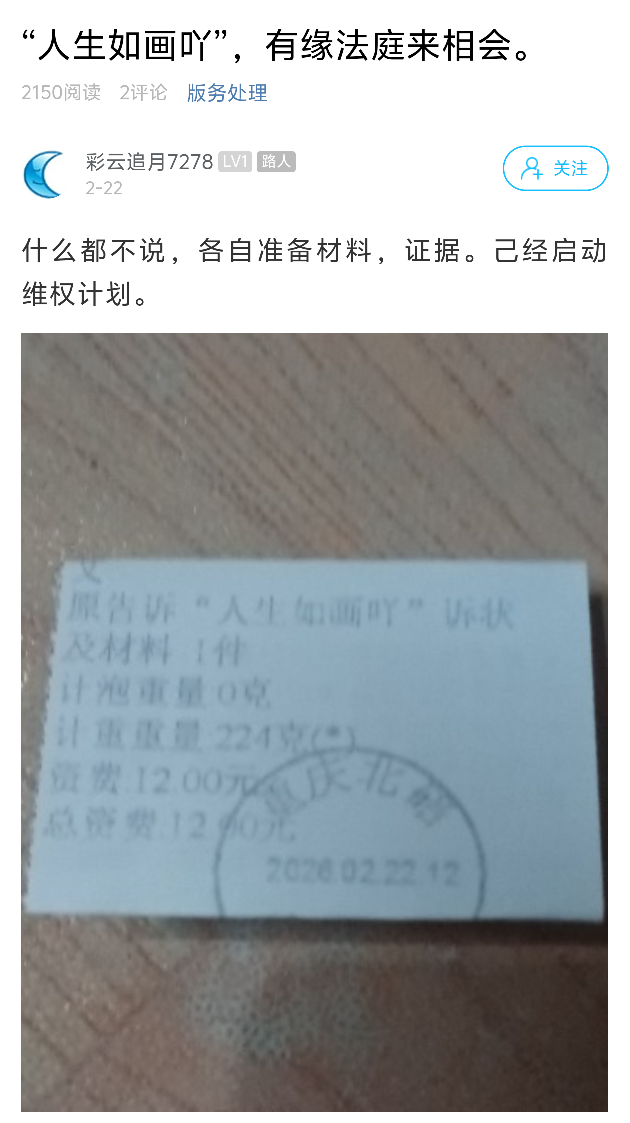Open the 服务处理 category link
The height and width of the screenshot is (1123, 630).
tap(227, 93)
